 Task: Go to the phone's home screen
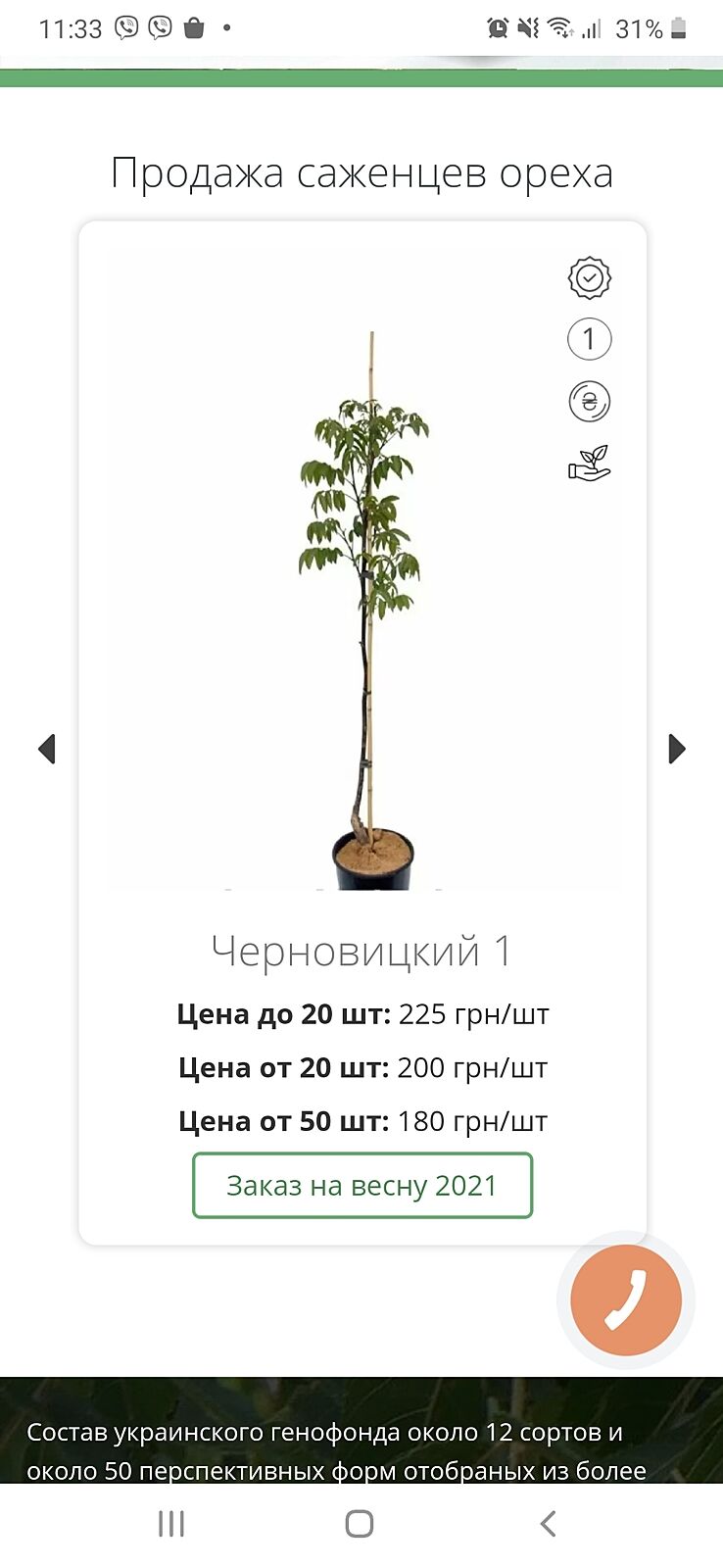click(360, 1524)
